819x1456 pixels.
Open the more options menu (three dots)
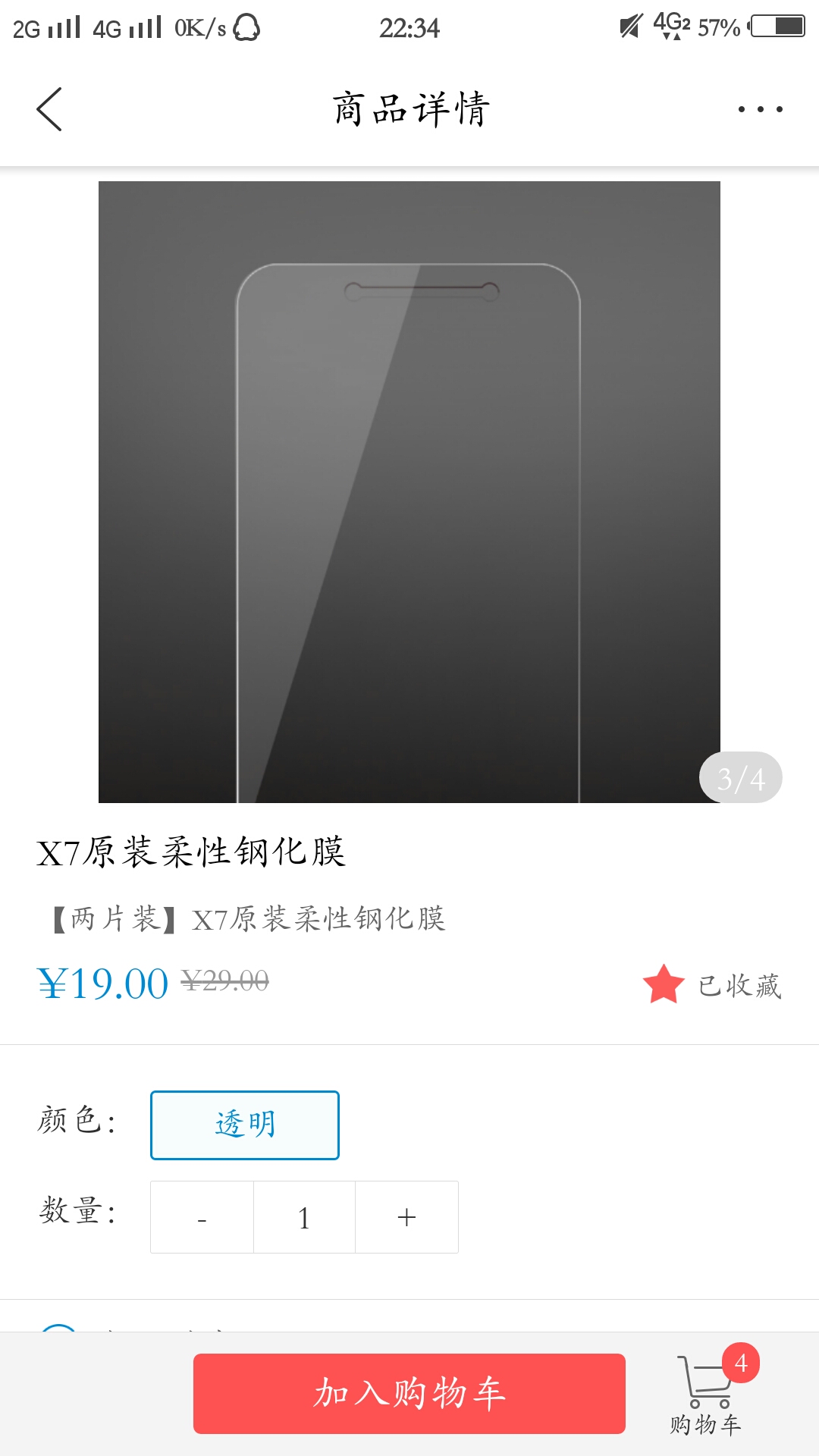click(761, 108)
